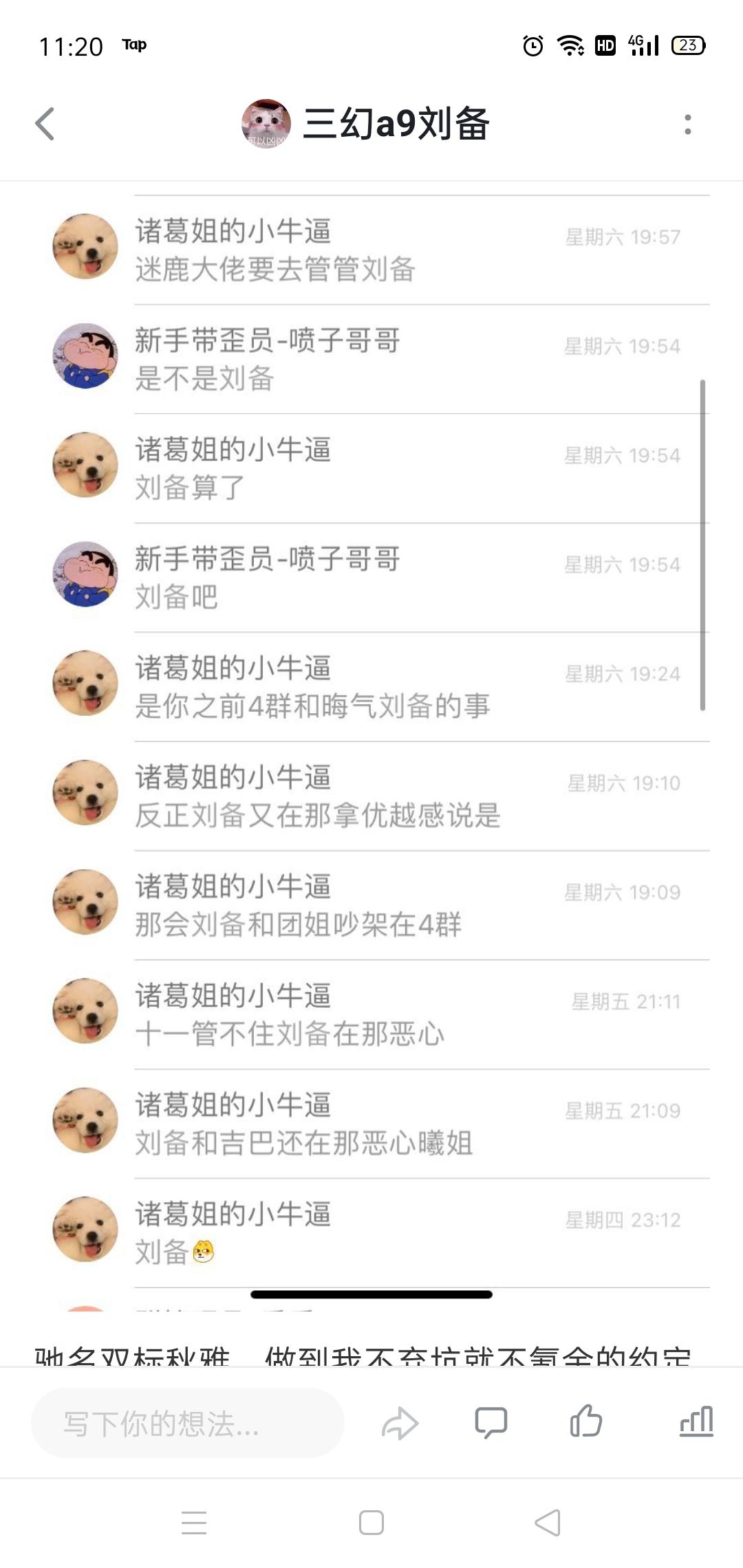Click the 写下你的想法 input field

coord(186,1419)
